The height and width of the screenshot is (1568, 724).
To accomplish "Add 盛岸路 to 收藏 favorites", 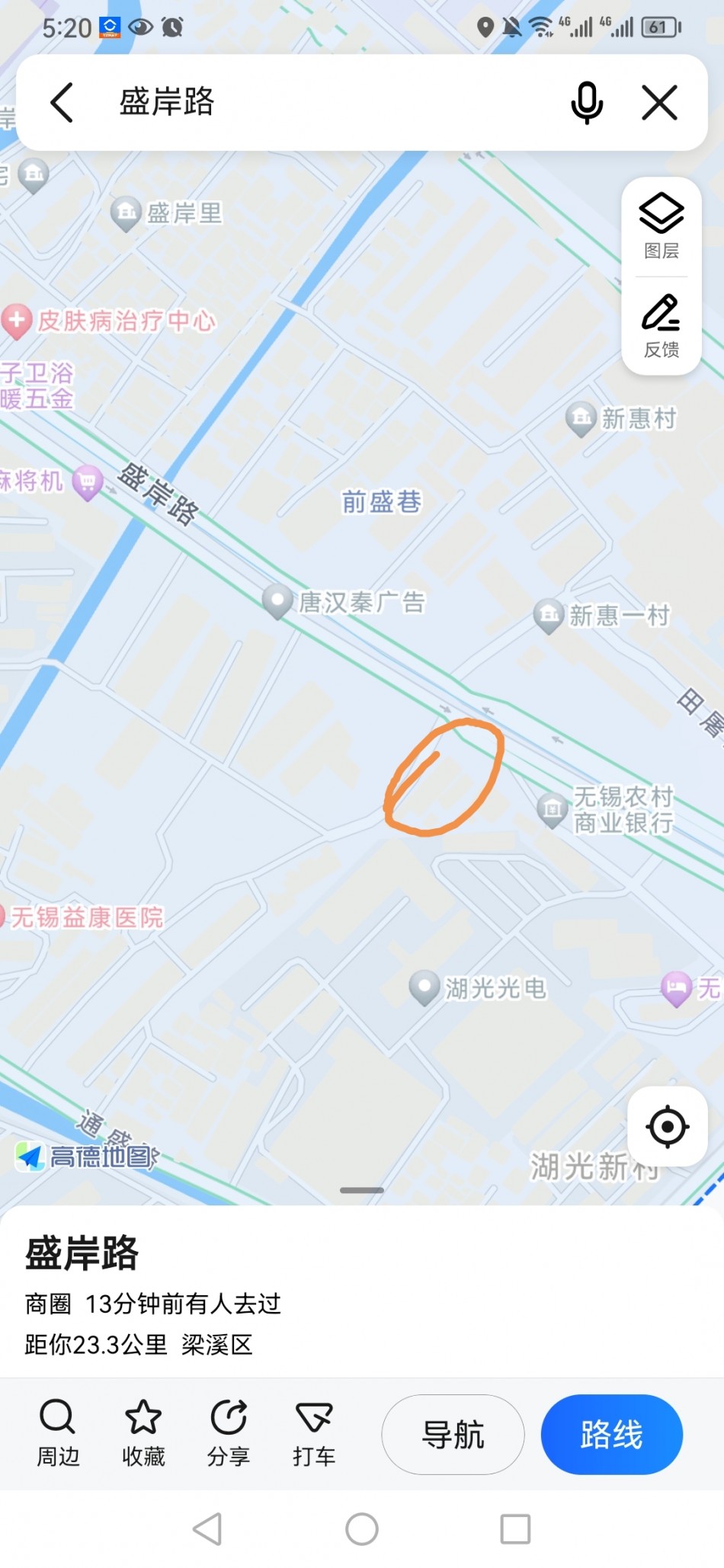I will pos(143,1434).
